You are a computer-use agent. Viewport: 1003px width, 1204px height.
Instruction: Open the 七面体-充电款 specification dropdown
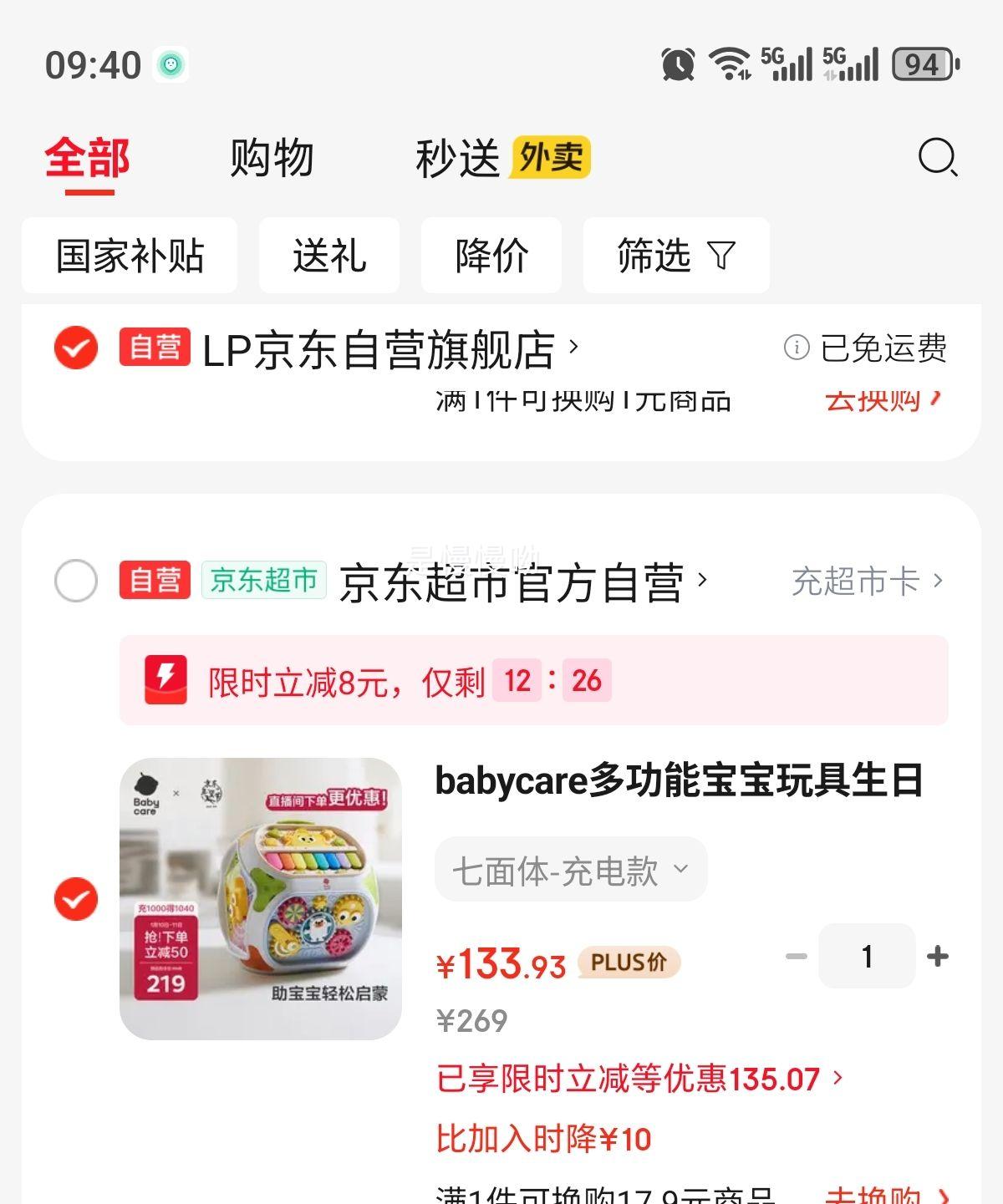[x=571, y=869]
